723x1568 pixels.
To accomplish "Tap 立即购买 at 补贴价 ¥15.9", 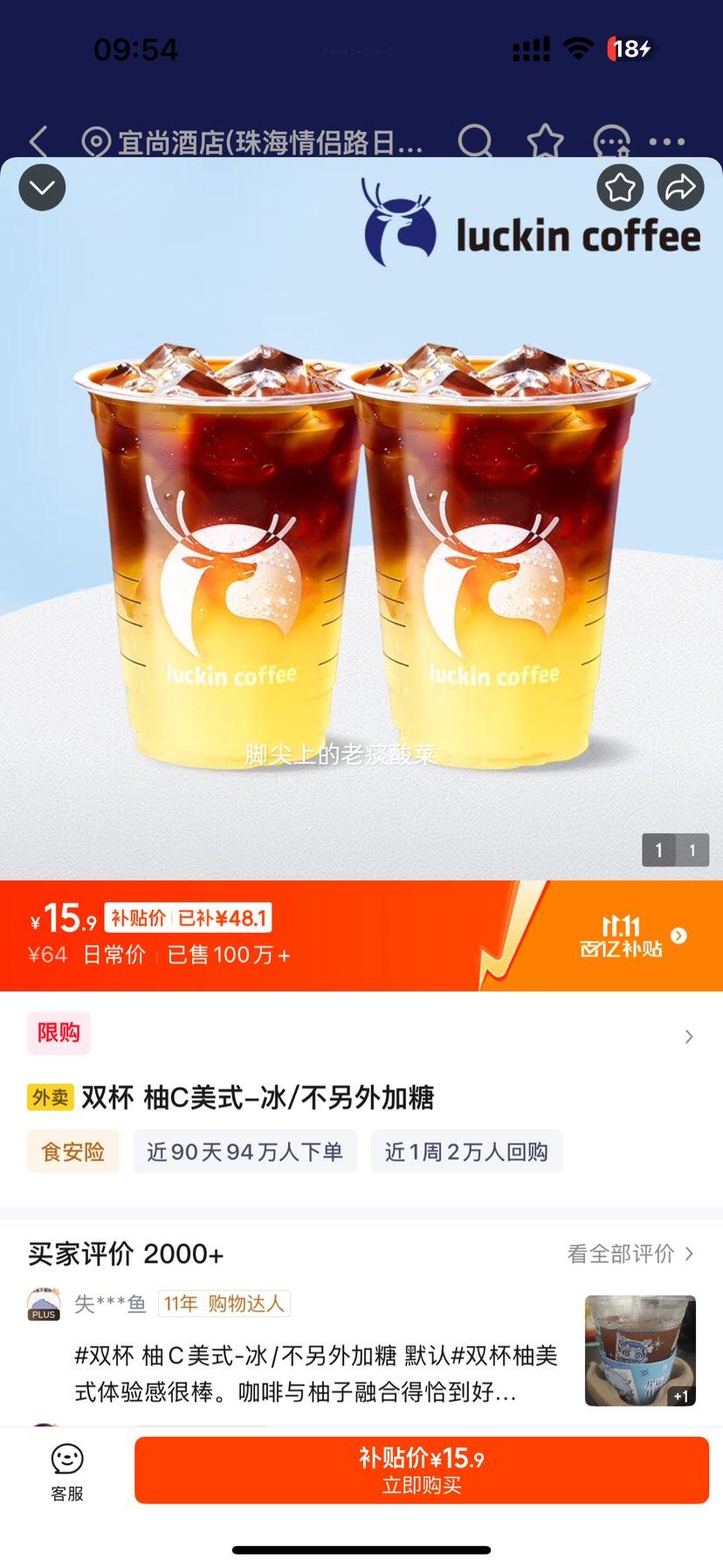I will tap(421, 1469).
